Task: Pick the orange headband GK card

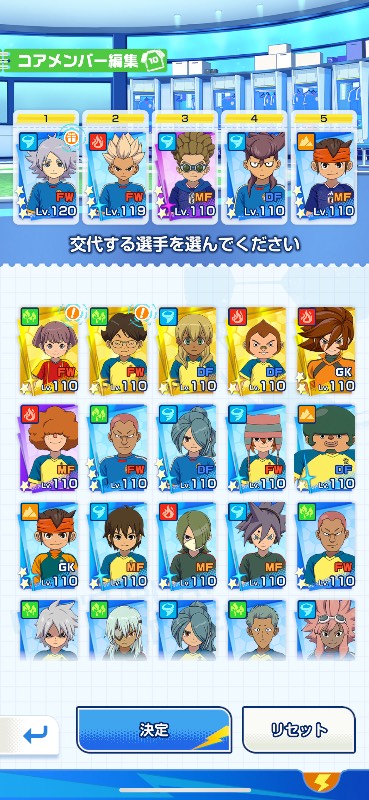Action: [x=49, y=545]
